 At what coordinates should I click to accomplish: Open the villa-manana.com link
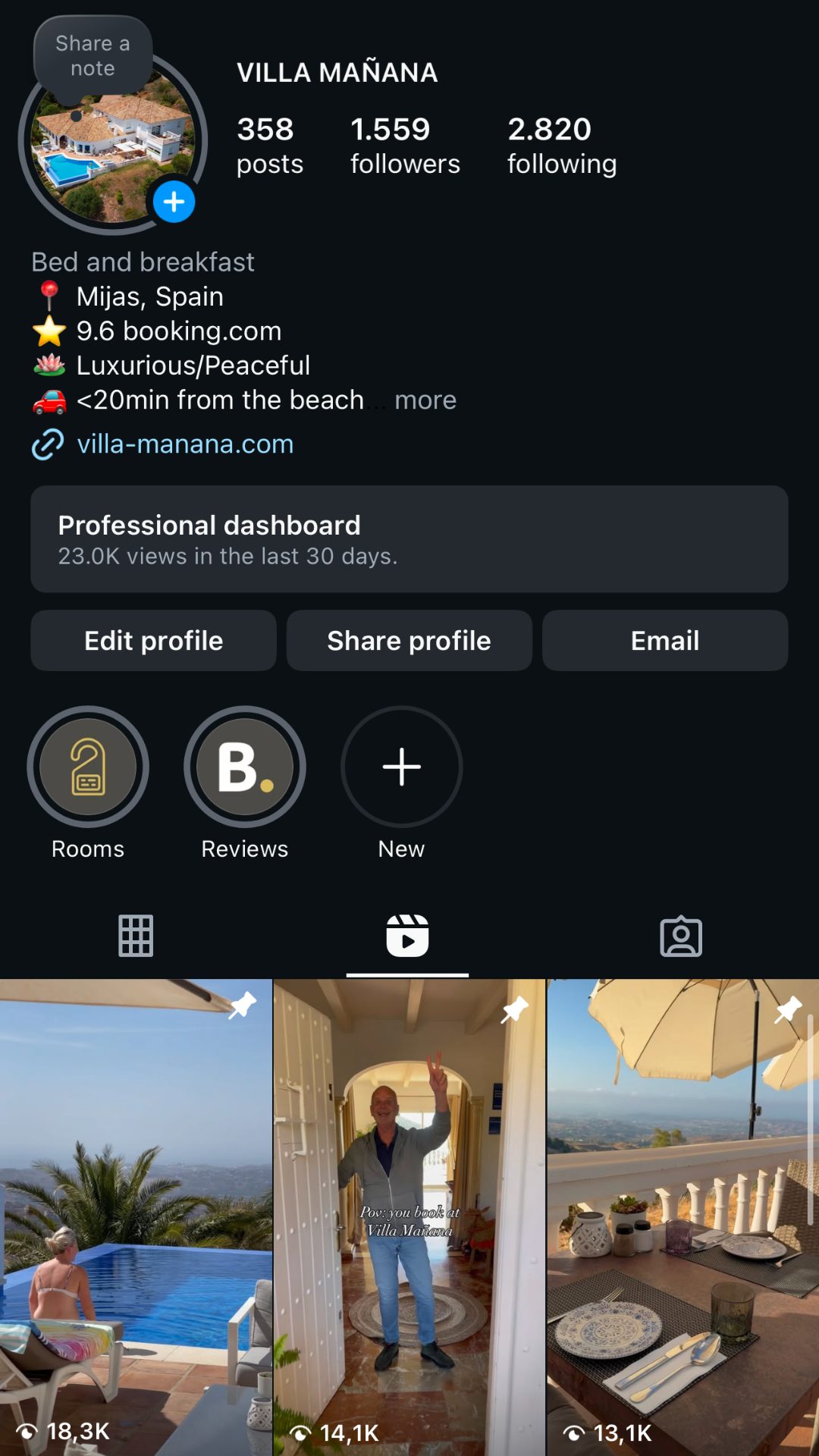[184, 444]
